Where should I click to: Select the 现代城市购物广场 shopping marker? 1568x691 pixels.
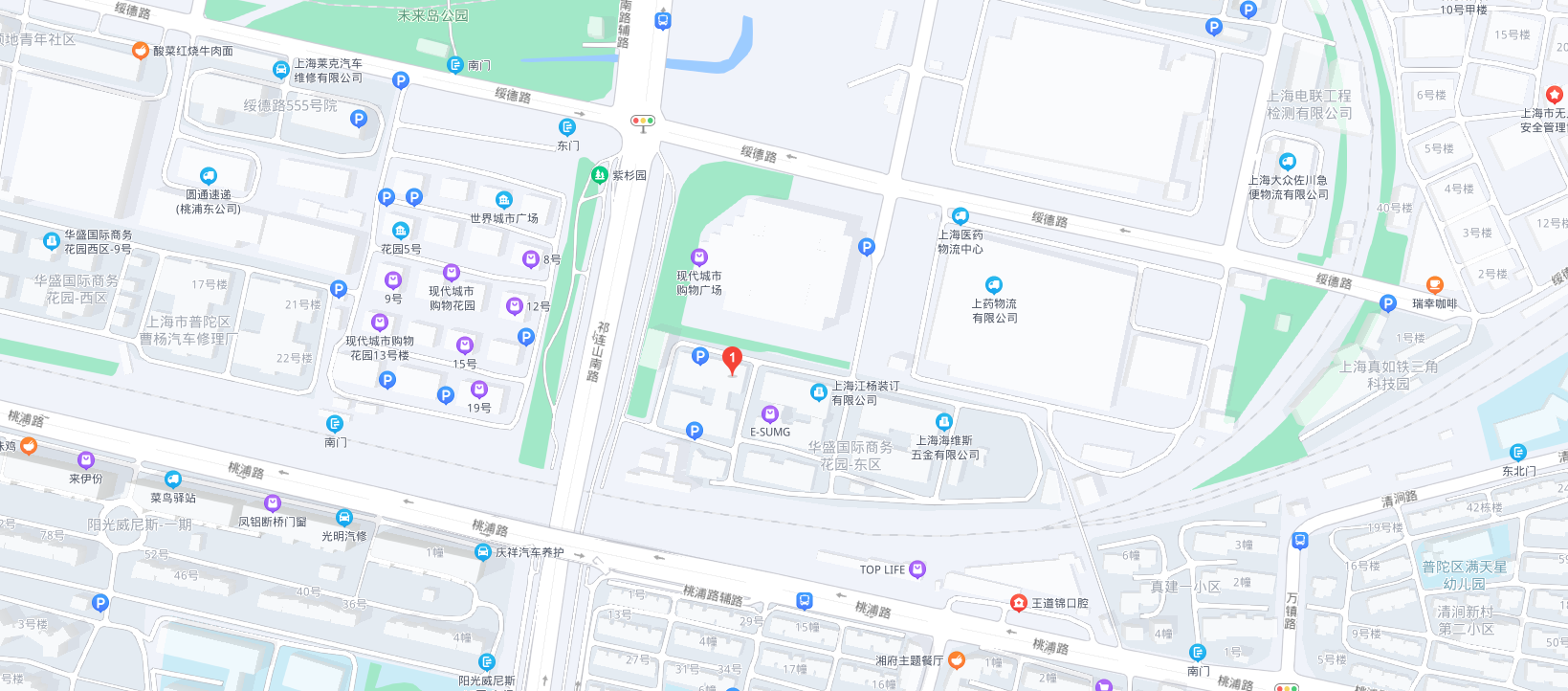coord(699,257)
